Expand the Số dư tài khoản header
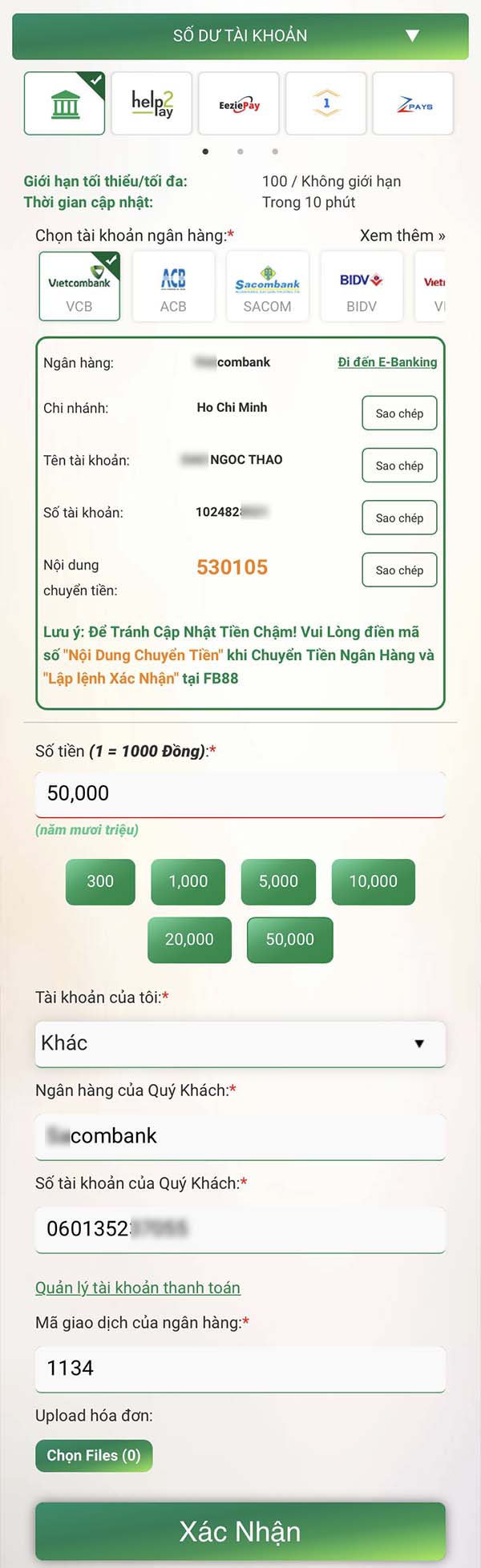Image resolution: width=481 pixels, height=1568 pixels. [x=240, y=36]
